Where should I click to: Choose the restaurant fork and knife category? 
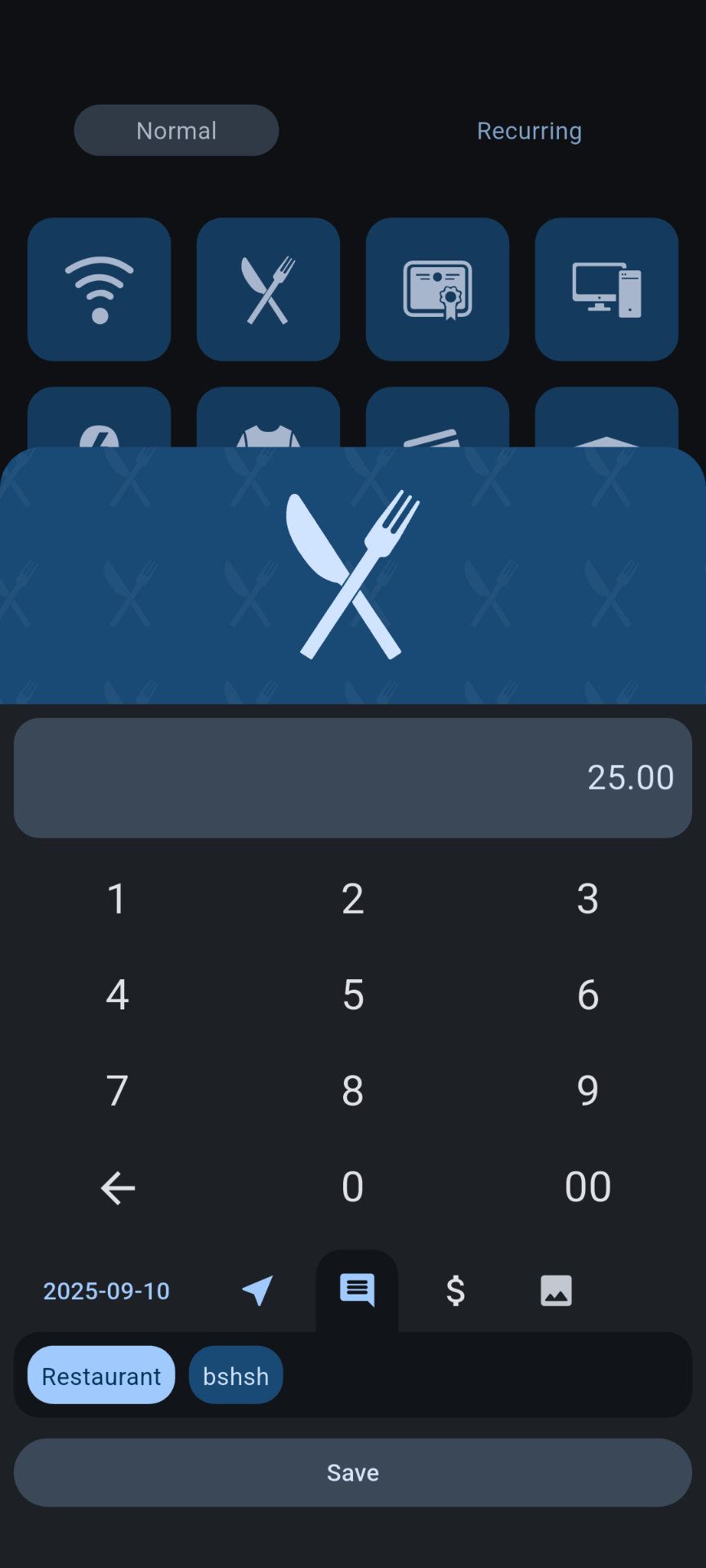[x=268, y=290]
